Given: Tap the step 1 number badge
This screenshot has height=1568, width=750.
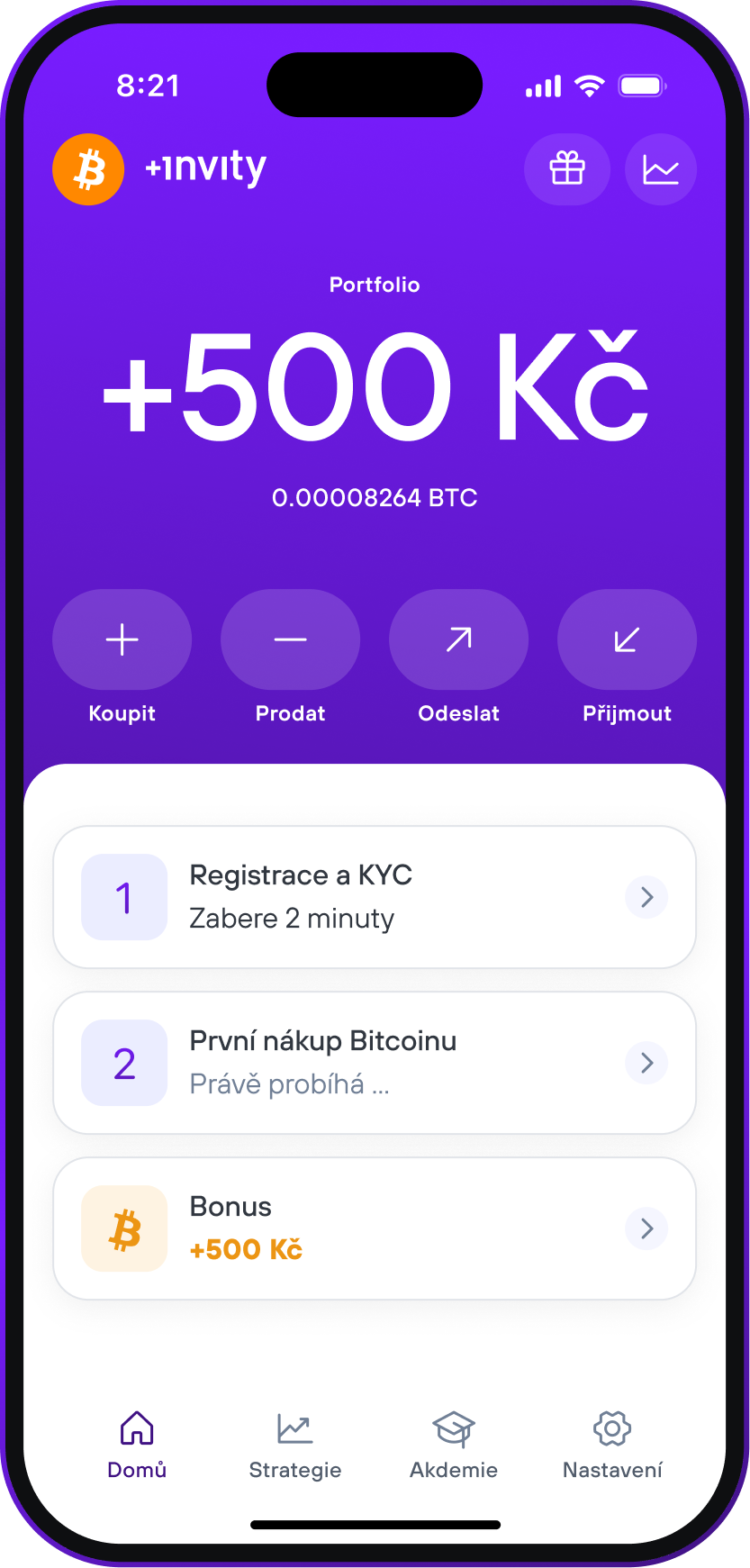Looking at the screenshot, I should (124, 897).
